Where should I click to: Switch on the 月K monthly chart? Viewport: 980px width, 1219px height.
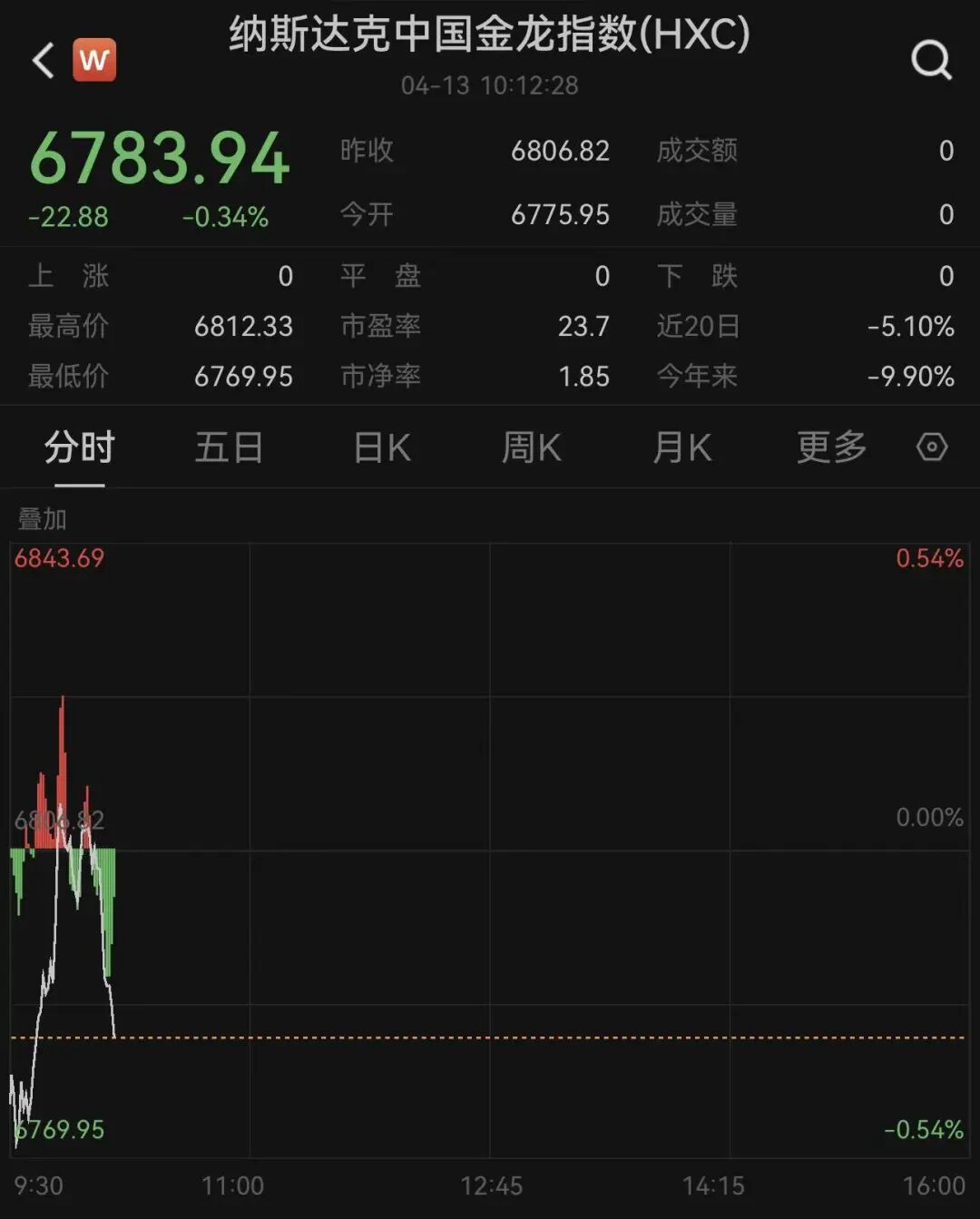click(x=682, y=447)
